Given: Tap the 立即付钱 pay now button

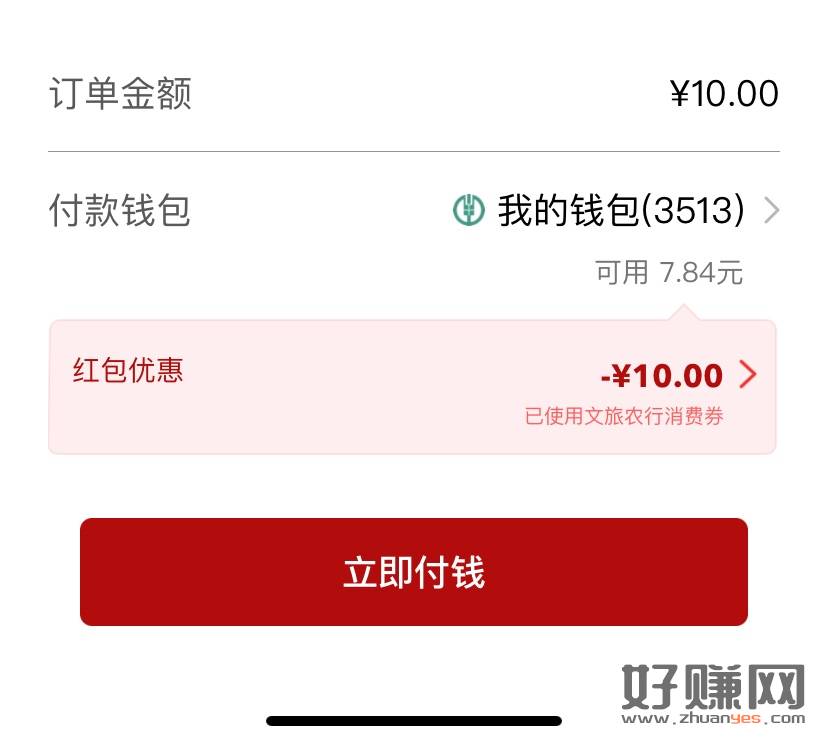Looking at the screenshot, I should coord(413,572).
